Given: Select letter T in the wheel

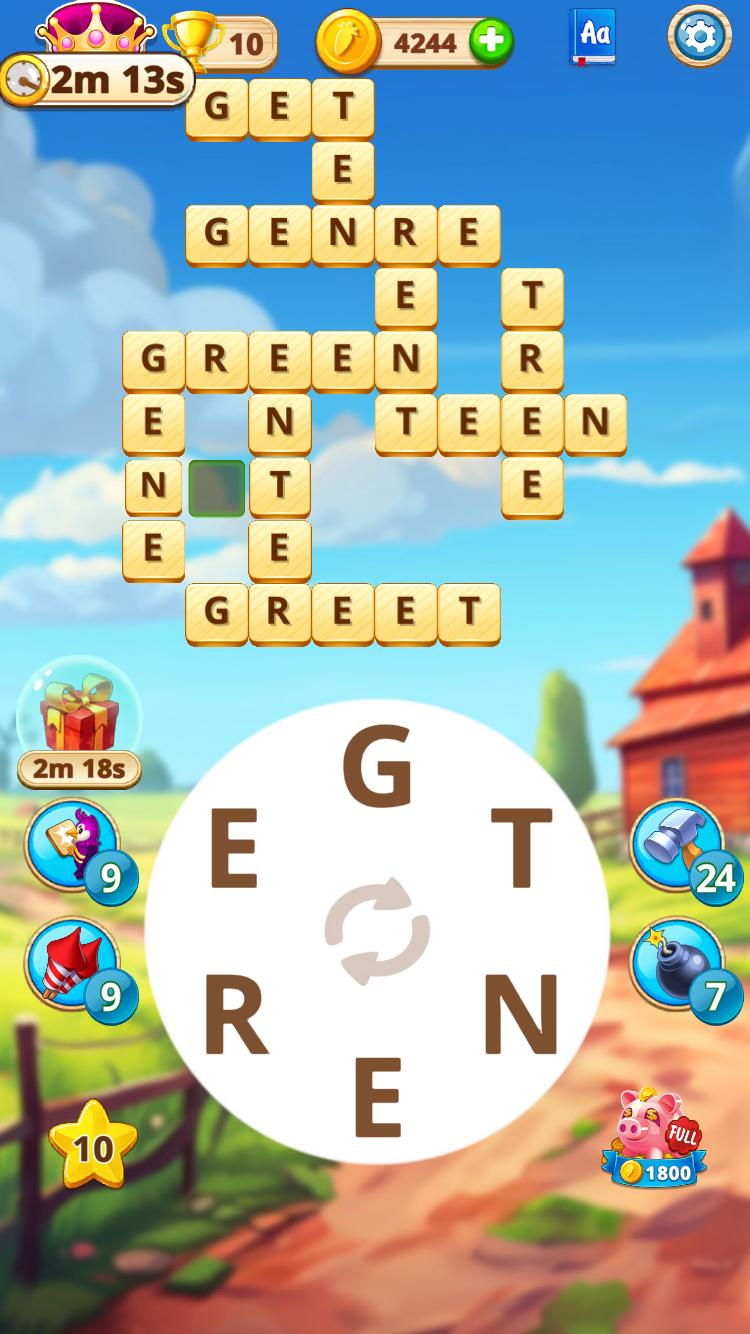Looking at the screenshot, I should [520, 848].
